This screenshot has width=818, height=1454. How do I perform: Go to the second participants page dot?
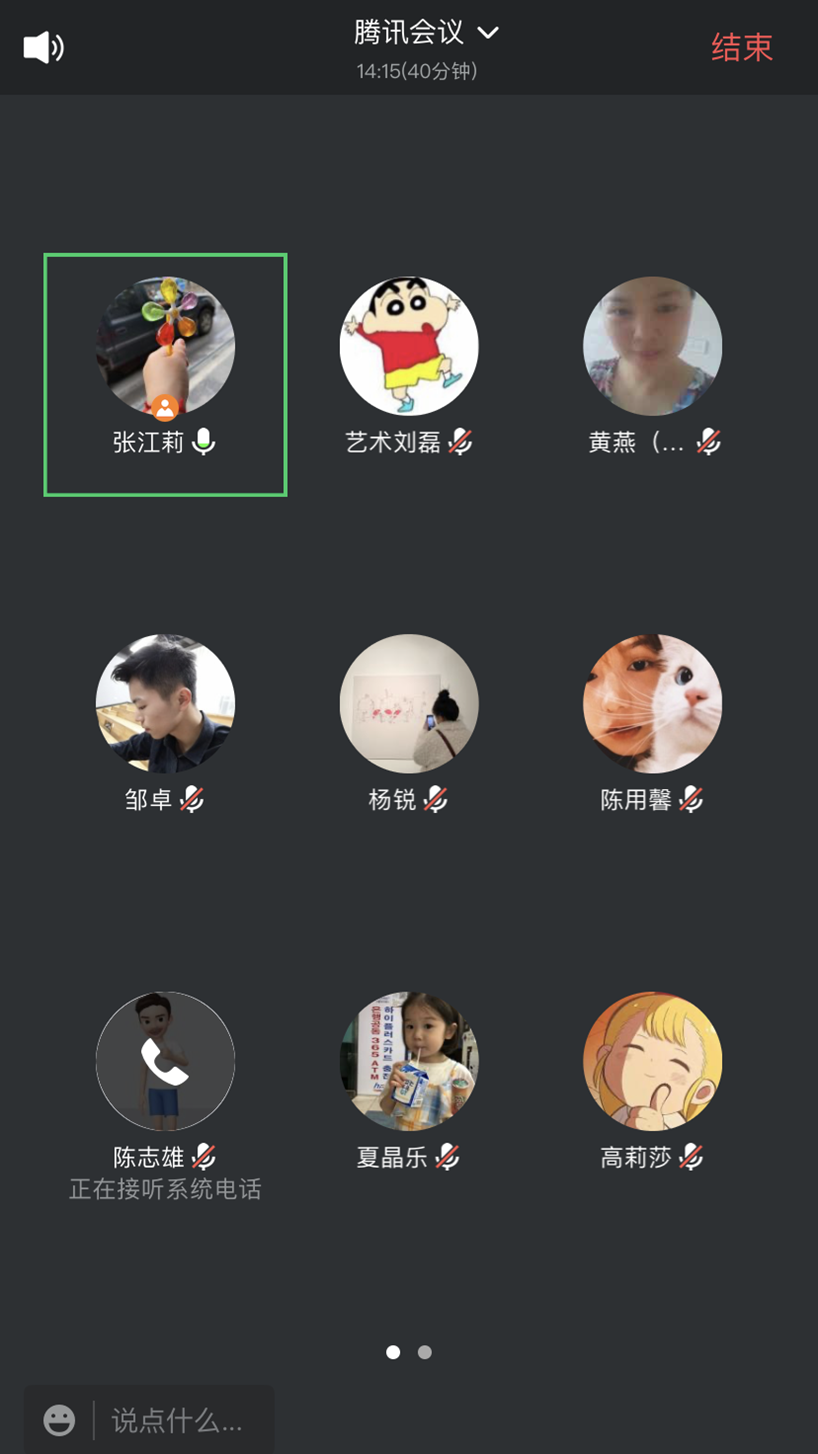click(x=425, y=1352)
